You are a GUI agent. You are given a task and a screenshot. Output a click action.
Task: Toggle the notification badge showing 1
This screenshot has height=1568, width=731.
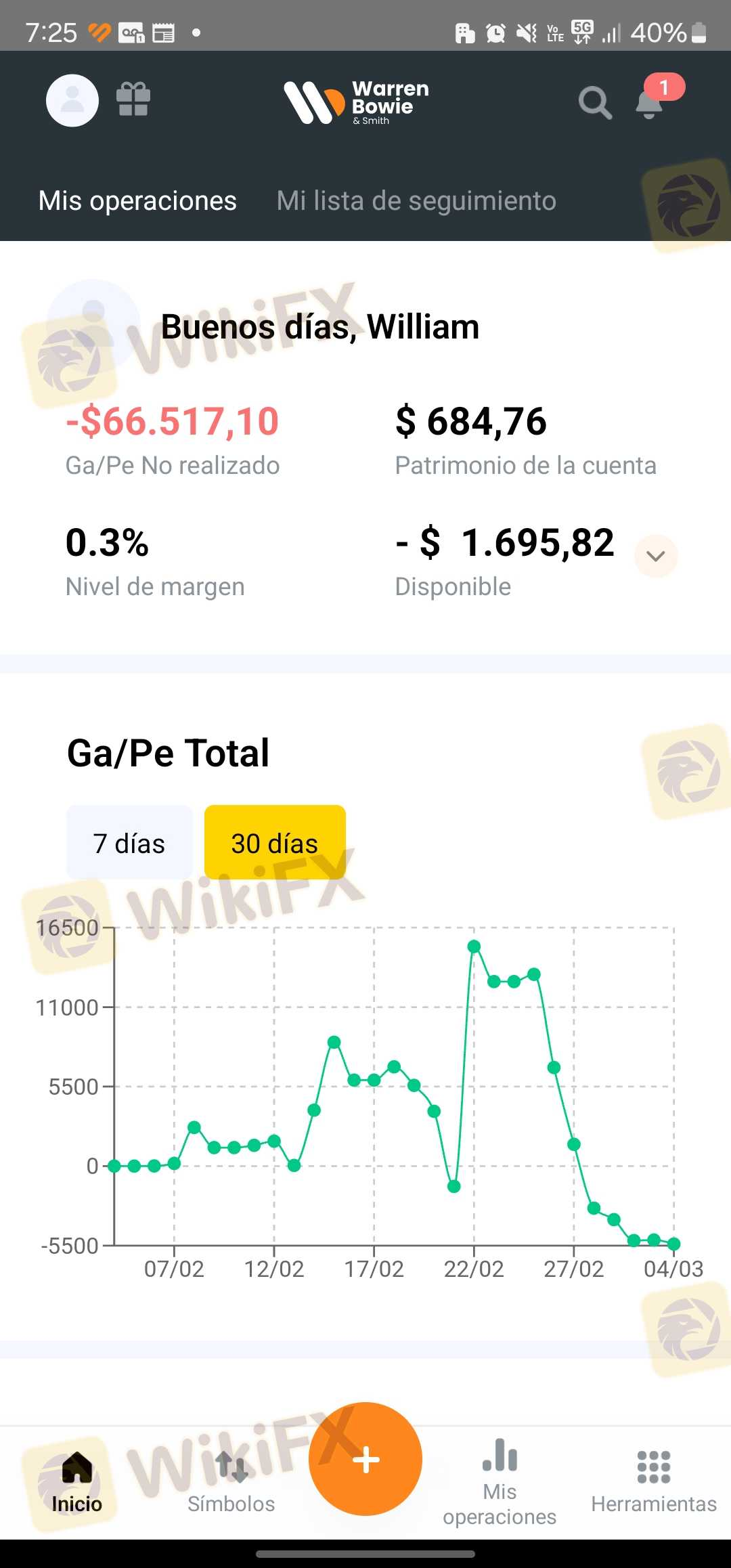665,86
